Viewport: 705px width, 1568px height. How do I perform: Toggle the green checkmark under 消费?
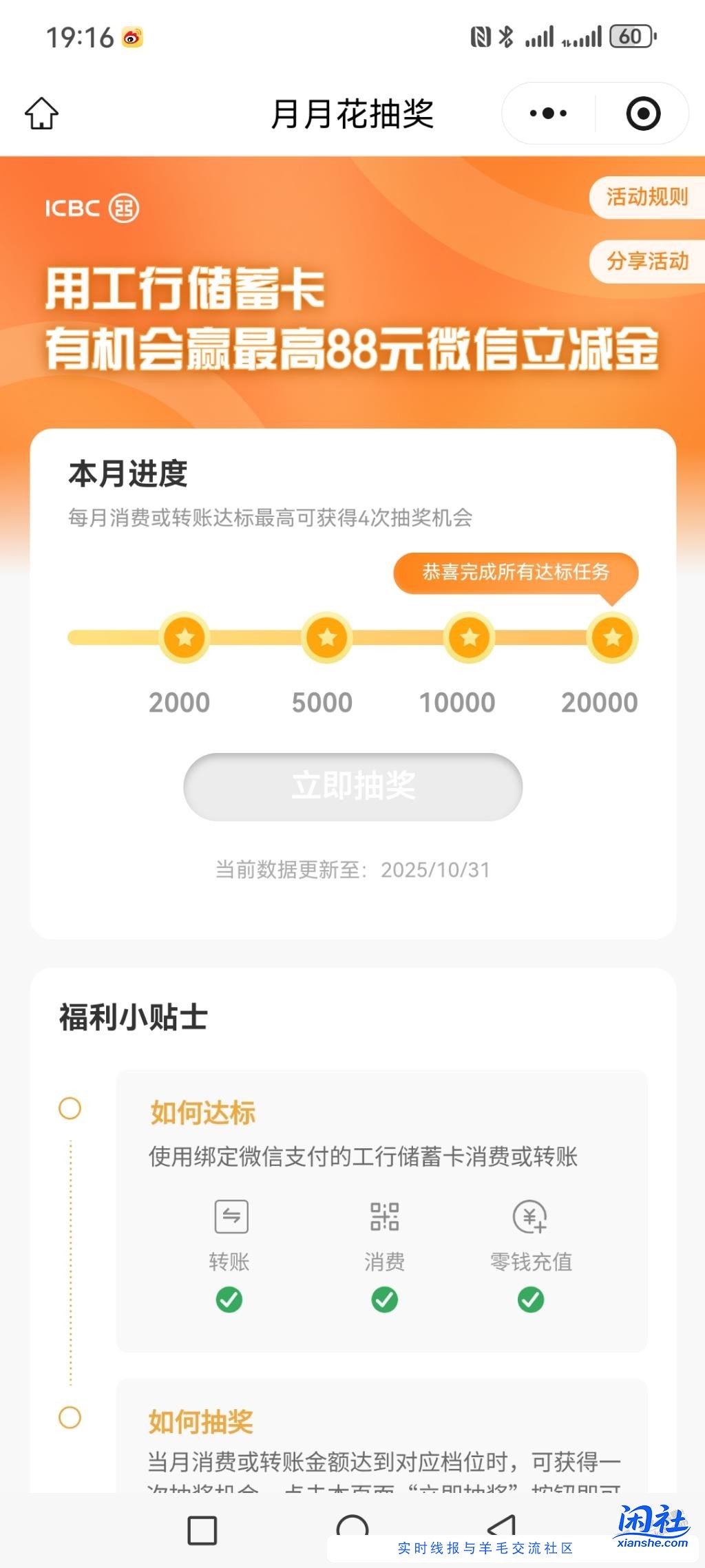tap(383, 1298)
